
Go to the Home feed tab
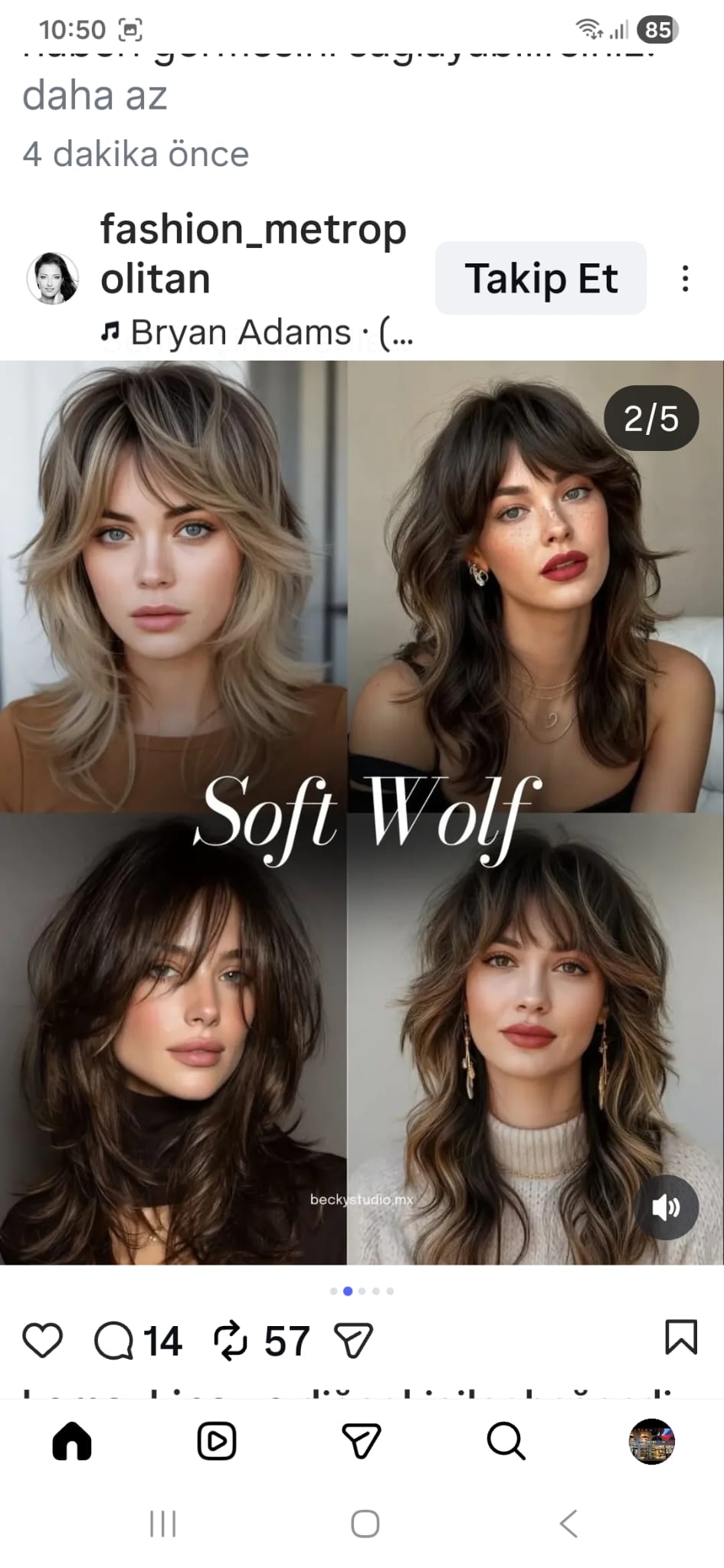[72, 1442]
